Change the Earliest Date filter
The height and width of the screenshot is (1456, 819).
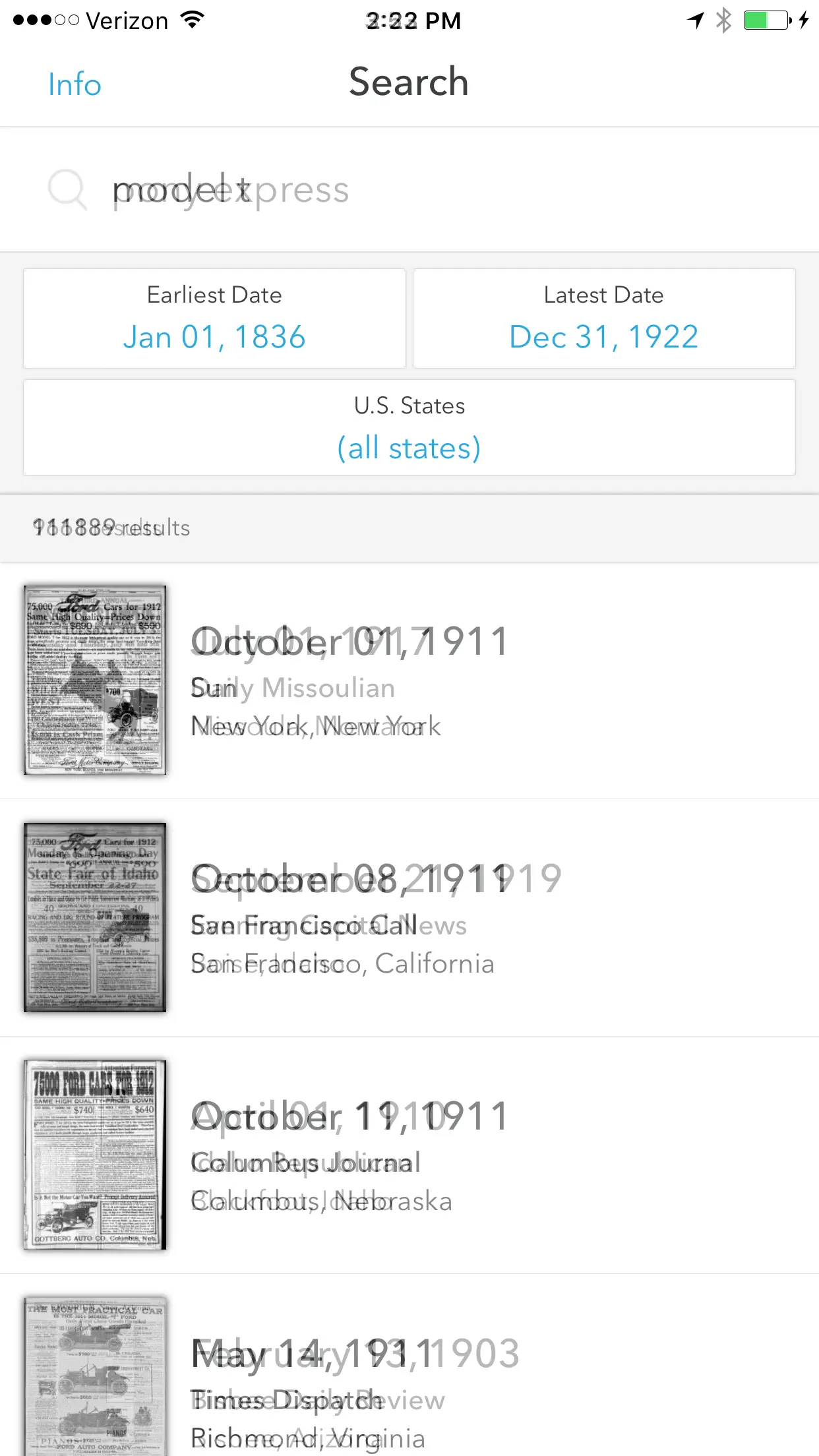(x=214, y=318)
